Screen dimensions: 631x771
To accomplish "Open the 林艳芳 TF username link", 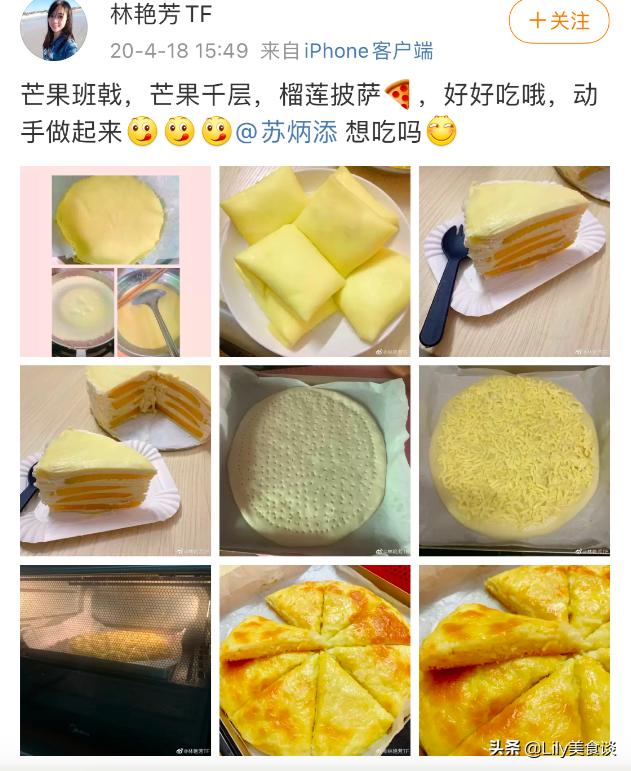I will coord(160,15).
